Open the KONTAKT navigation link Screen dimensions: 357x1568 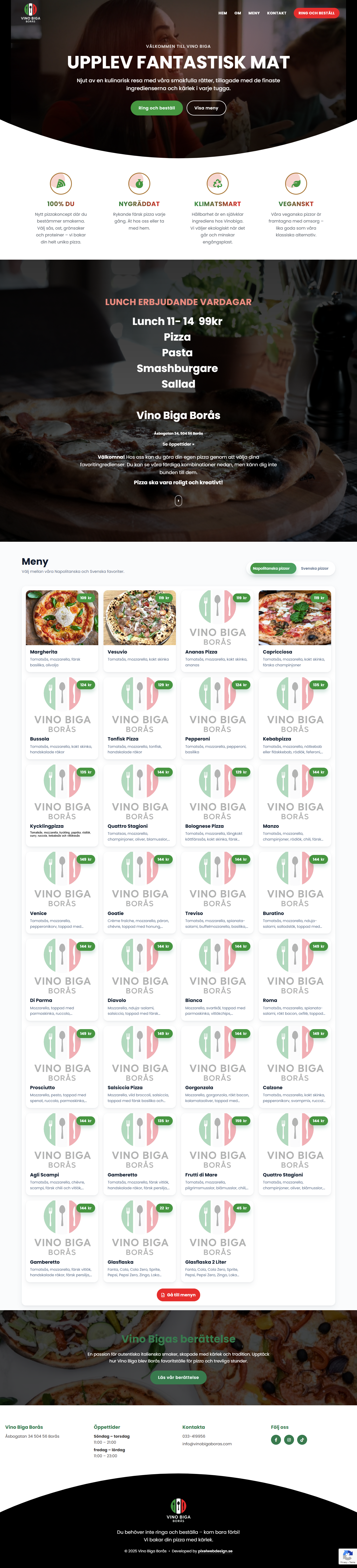point(277,13)
